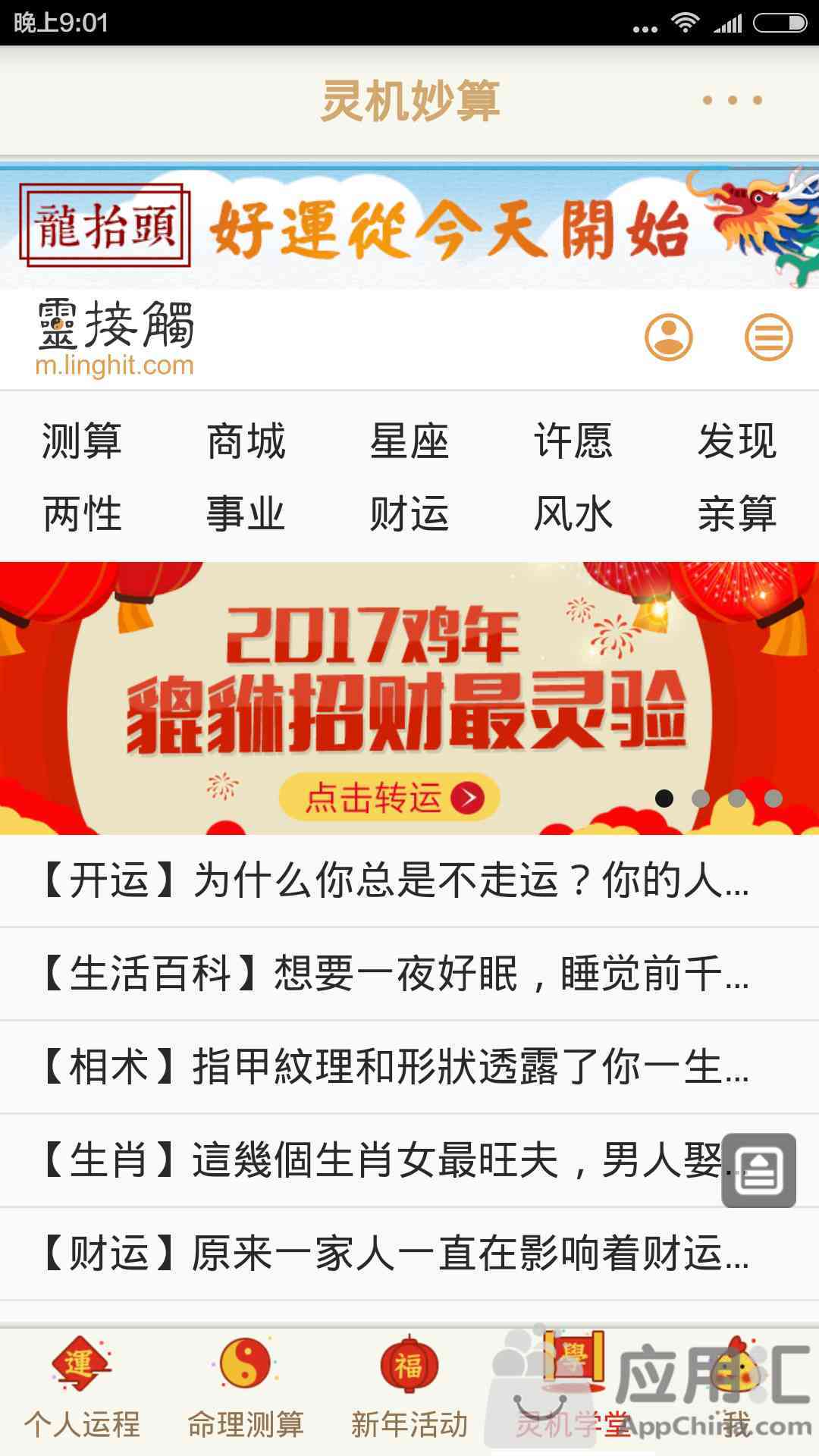The height and width of the screenshot is (1456, 819).
Task: Read the 【开运】 article
Action: pos(394,880)
